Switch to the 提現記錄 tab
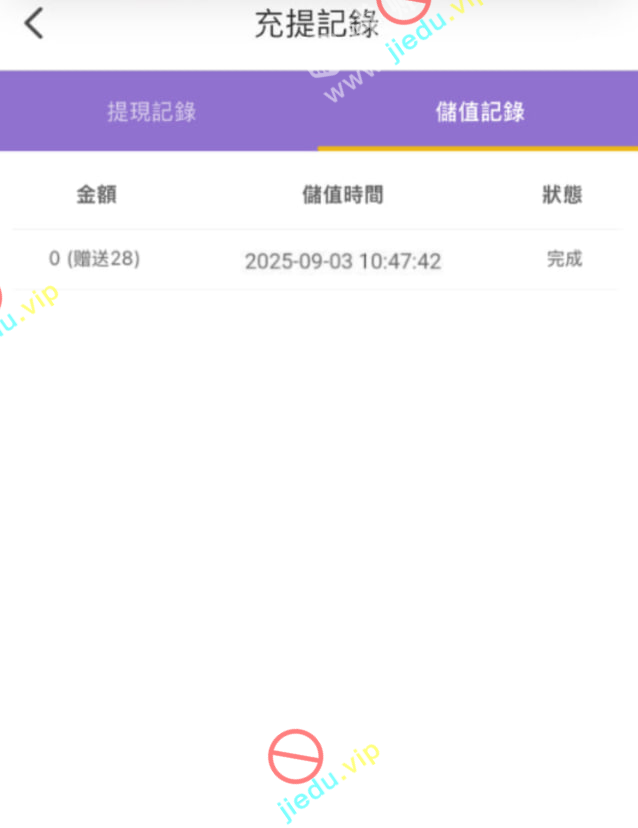 152,111
